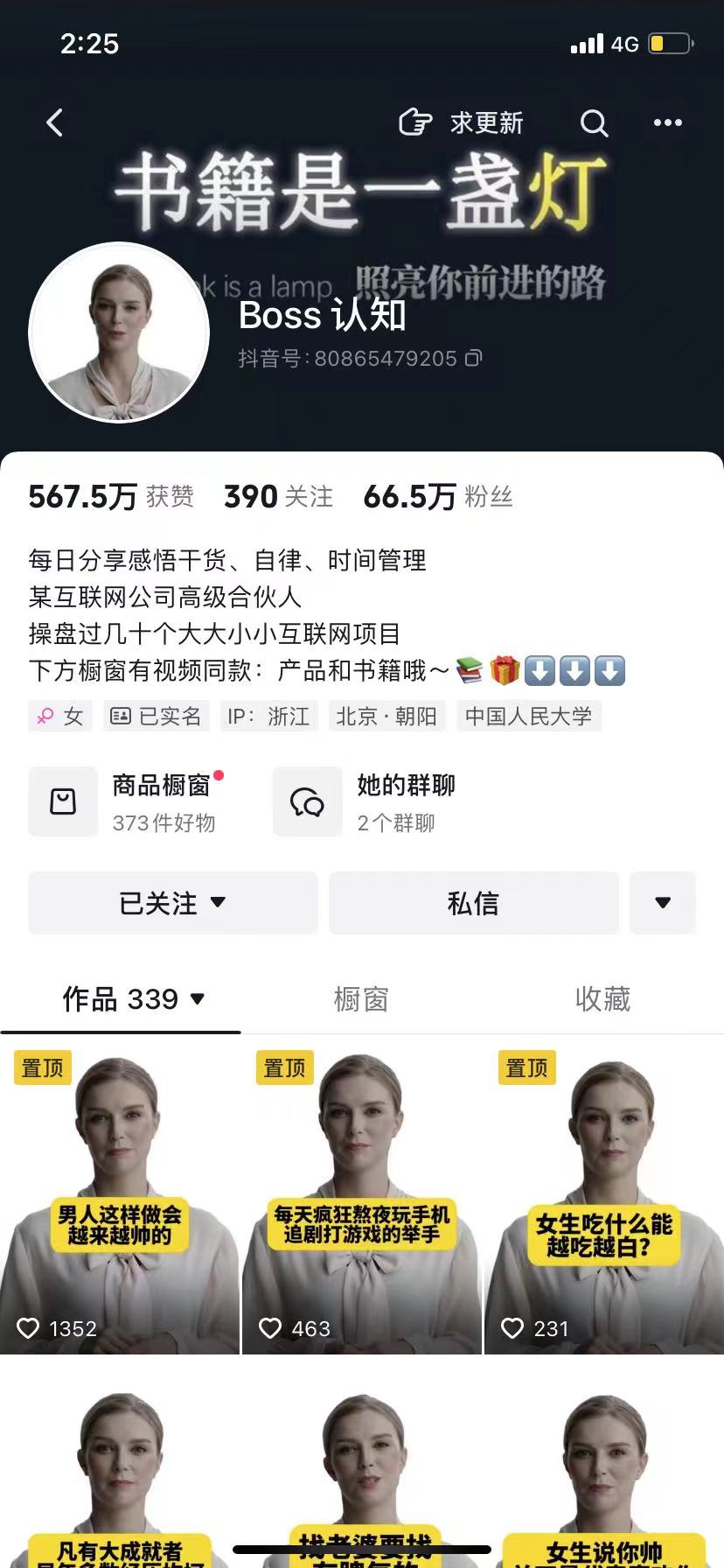Image resolution: width=724 pixels, height=1568 pixels.
Task: Switch to the 收藏 tab
Action: (x=602, y=998)
